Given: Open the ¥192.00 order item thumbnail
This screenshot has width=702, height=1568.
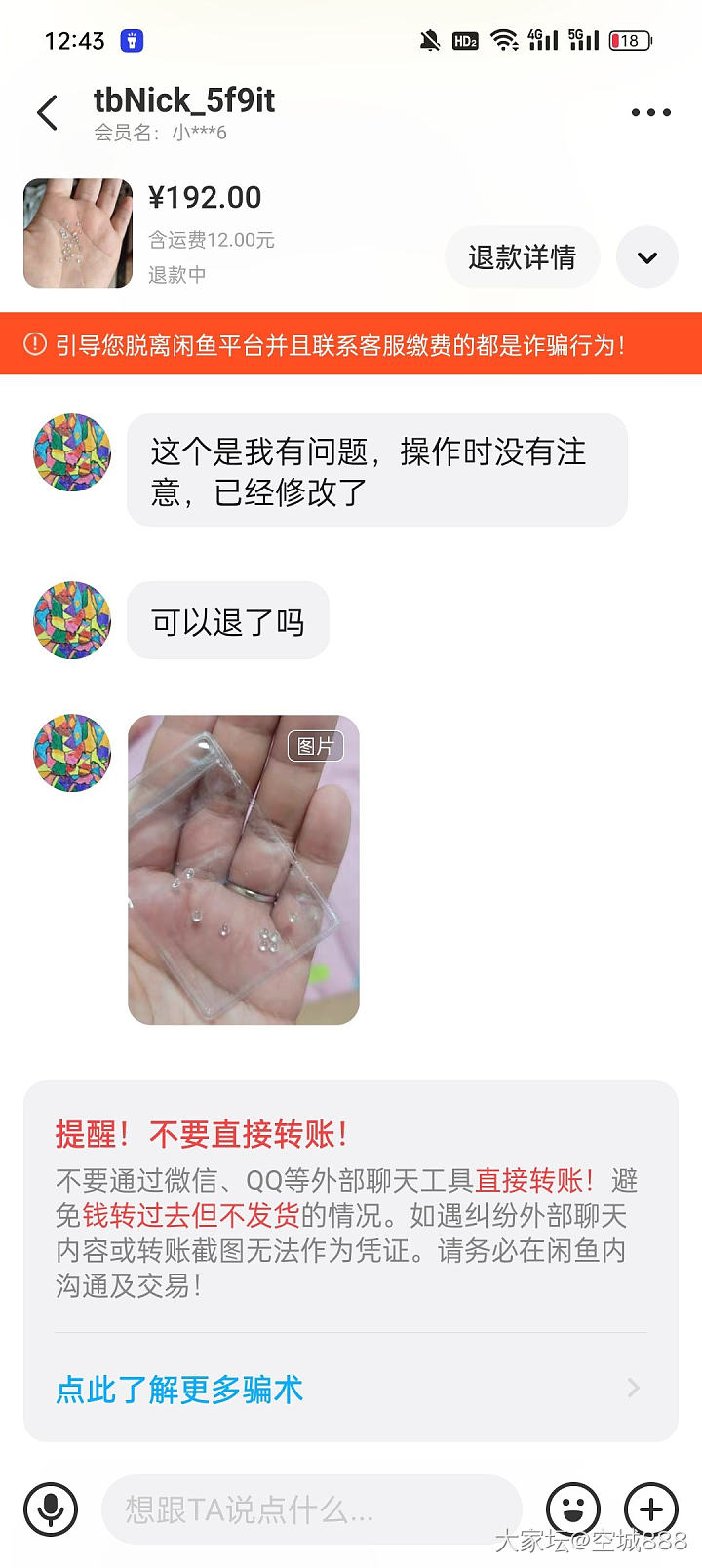Looking at the screenshot, I should tap(78, 233).
